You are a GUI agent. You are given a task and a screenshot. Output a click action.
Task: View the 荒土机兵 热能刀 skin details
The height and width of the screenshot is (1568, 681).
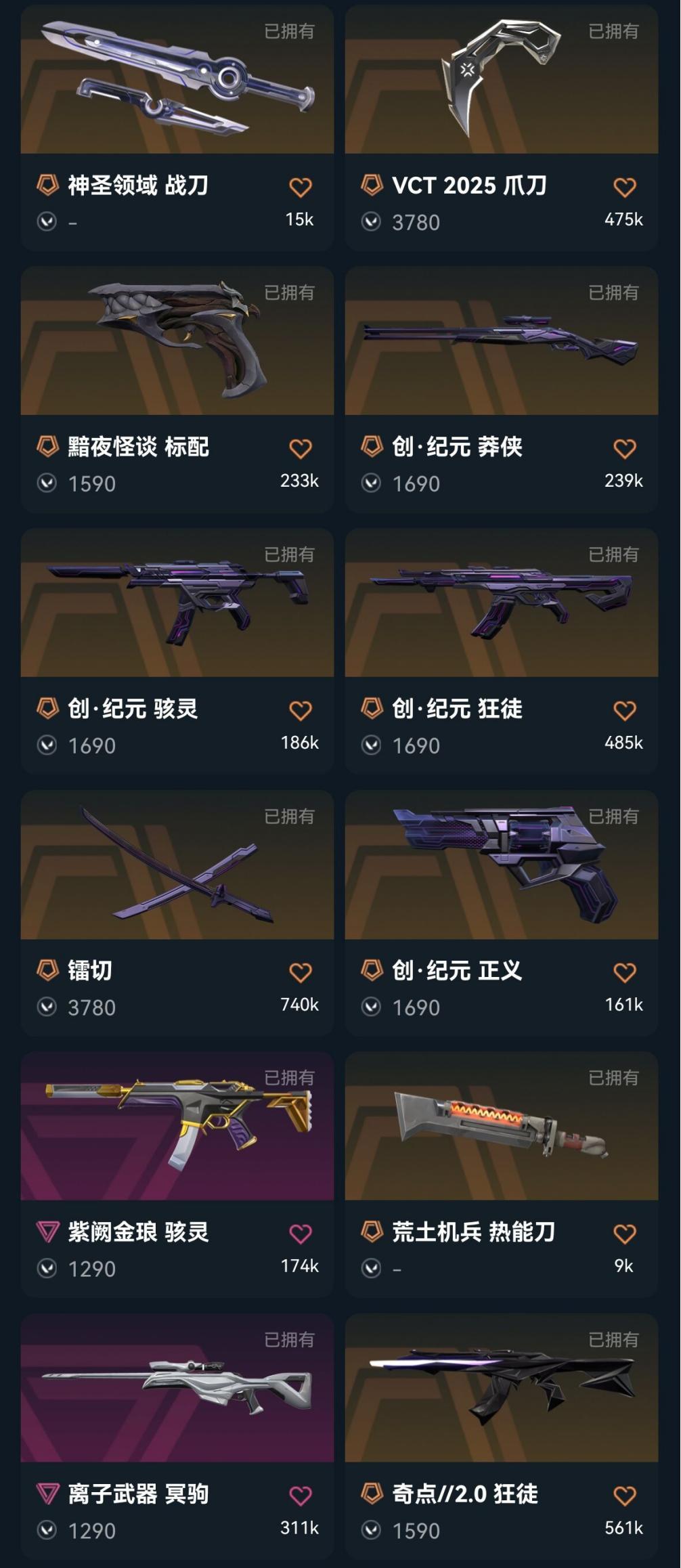point(501,1127)
